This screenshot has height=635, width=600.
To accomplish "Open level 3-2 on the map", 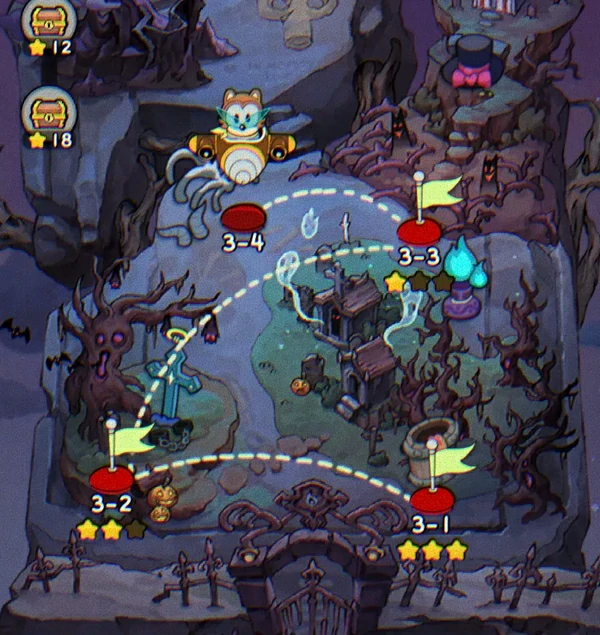I will pyautogui.click(x=111, y=478).
